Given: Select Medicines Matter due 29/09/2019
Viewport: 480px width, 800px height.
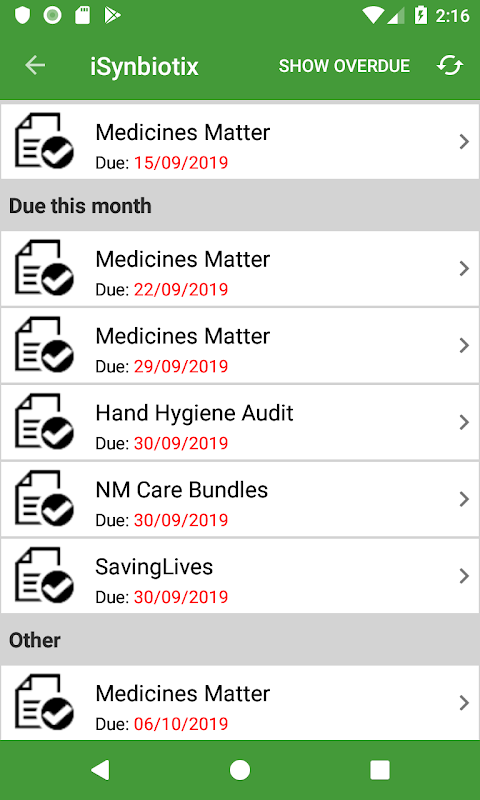Looking at the screenshot, I should [x=240, y=345].
